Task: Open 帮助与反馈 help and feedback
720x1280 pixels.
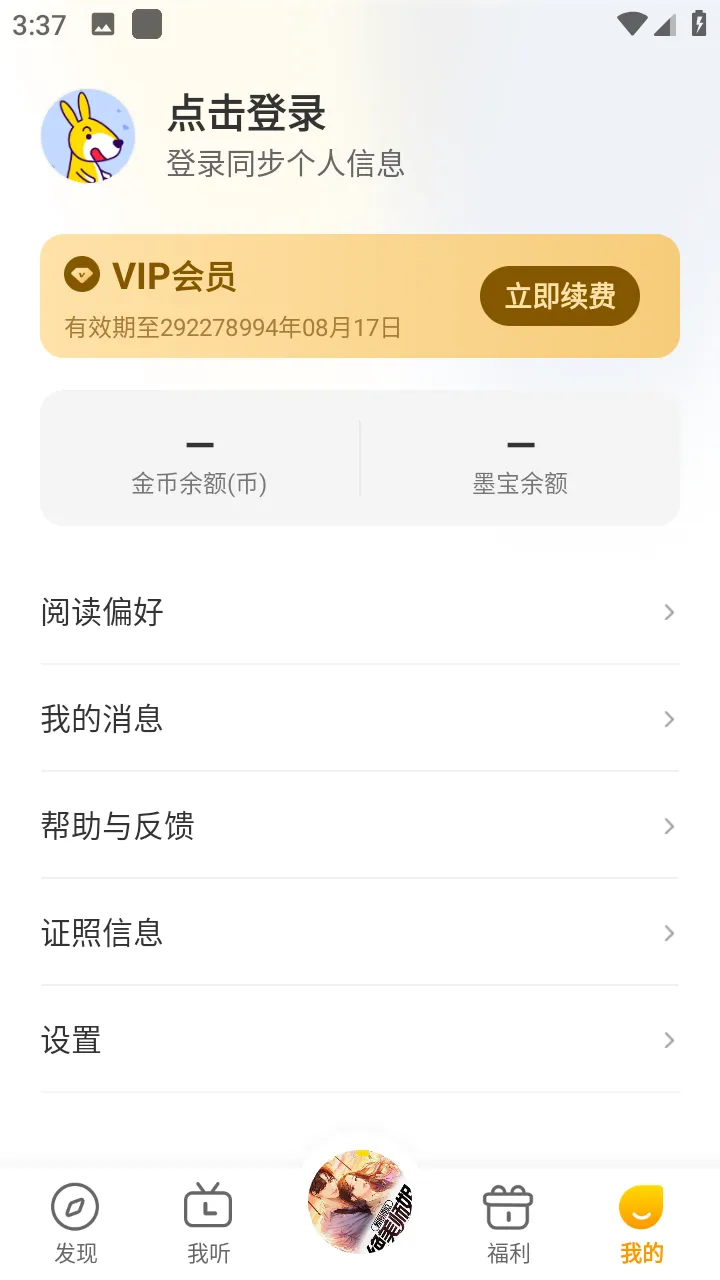Action: (360, 826)
